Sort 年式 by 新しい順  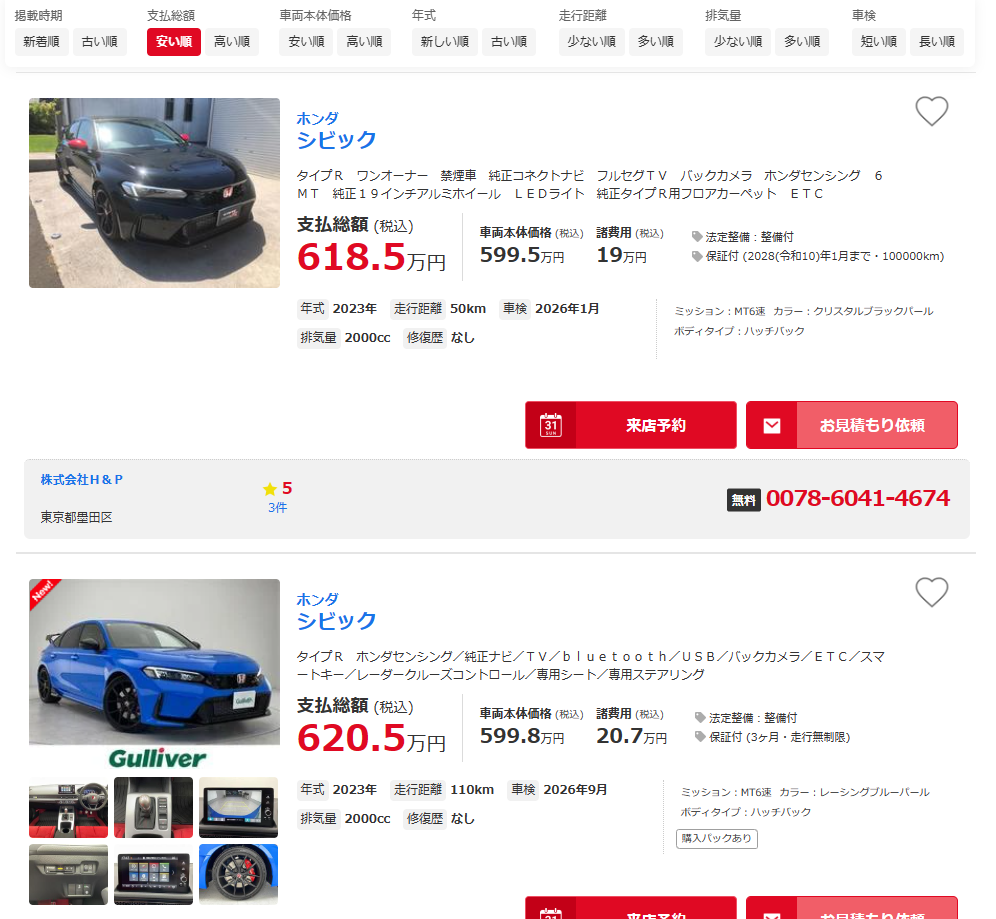point(444,42)
